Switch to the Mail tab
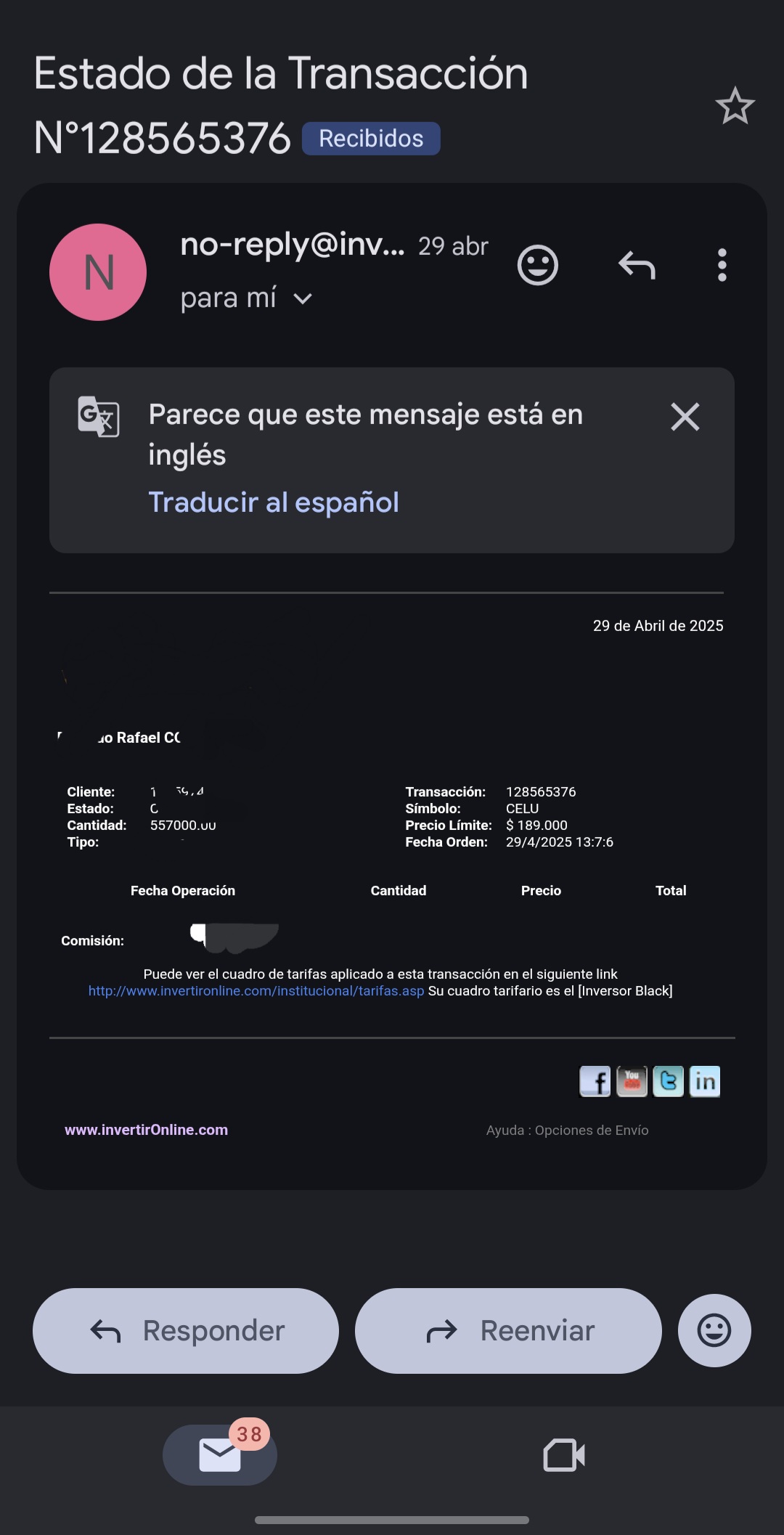 point(220,1455)
